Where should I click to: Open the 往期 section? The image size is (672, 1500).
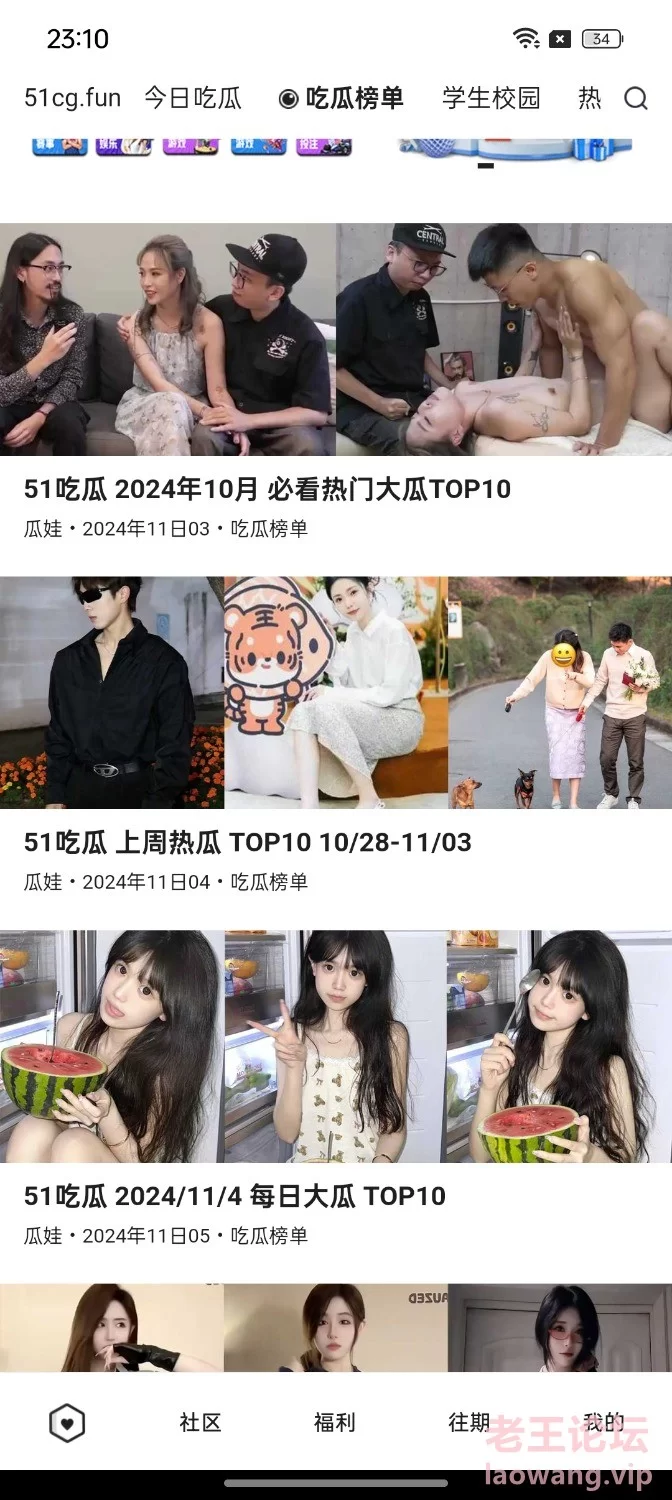(469, 1423)
